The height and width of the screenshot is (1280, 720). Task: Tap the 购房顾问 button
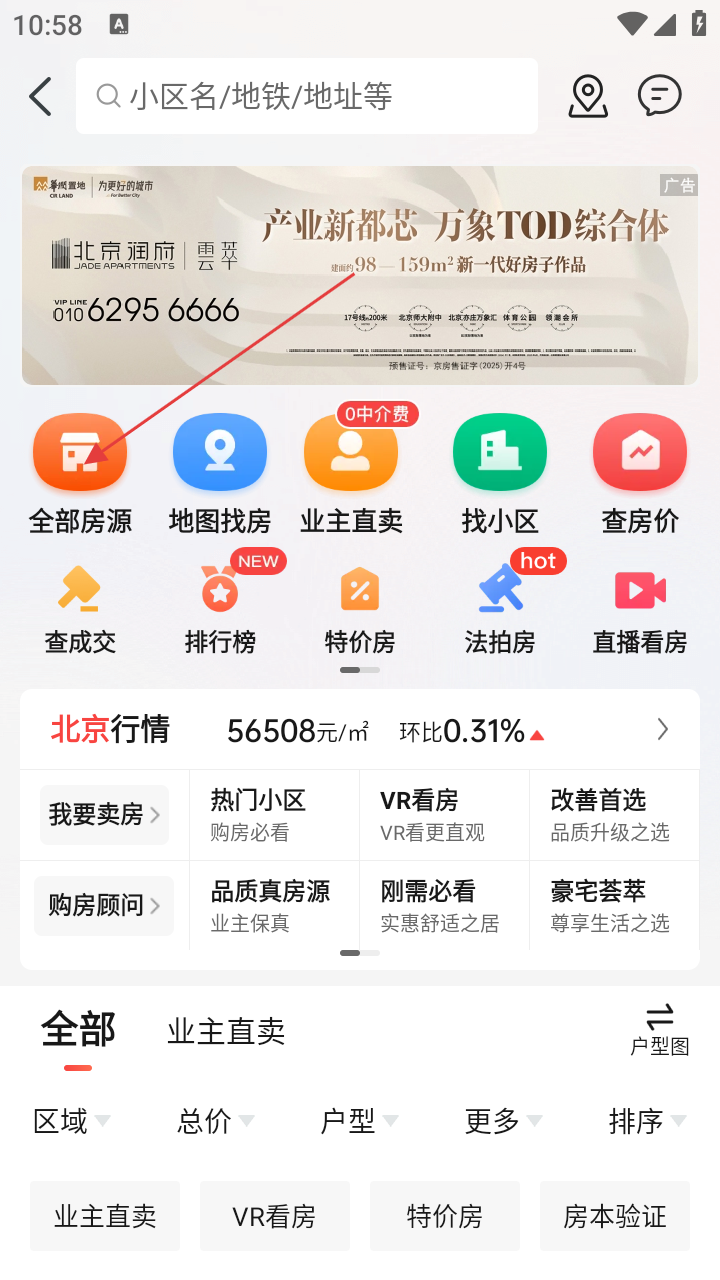pos(104,906)
